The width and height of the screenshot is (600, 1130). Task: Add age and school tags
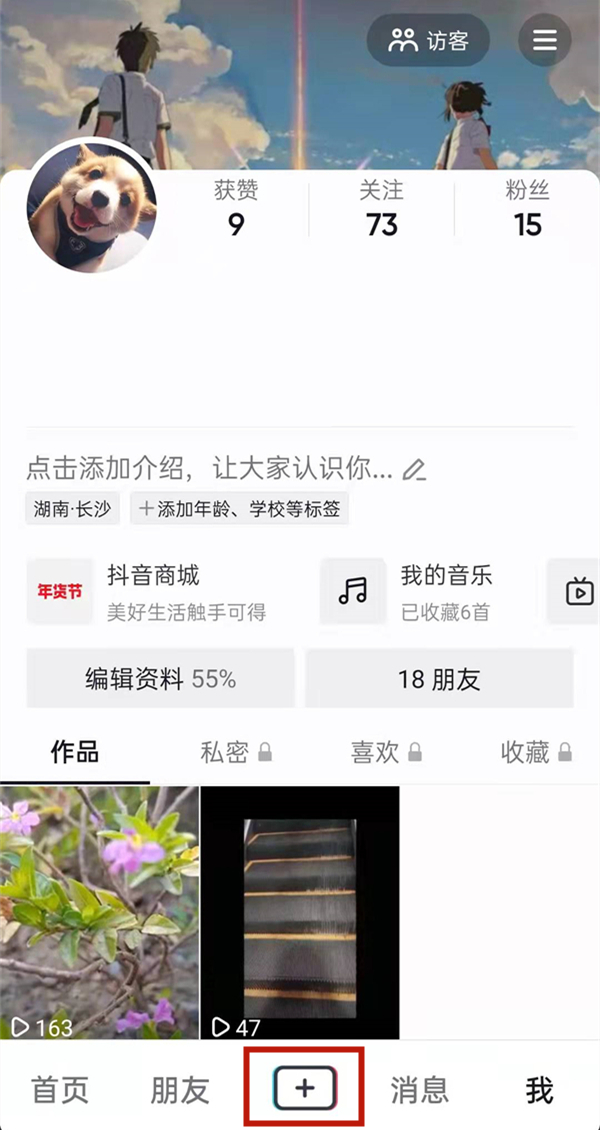click(240, 508)
